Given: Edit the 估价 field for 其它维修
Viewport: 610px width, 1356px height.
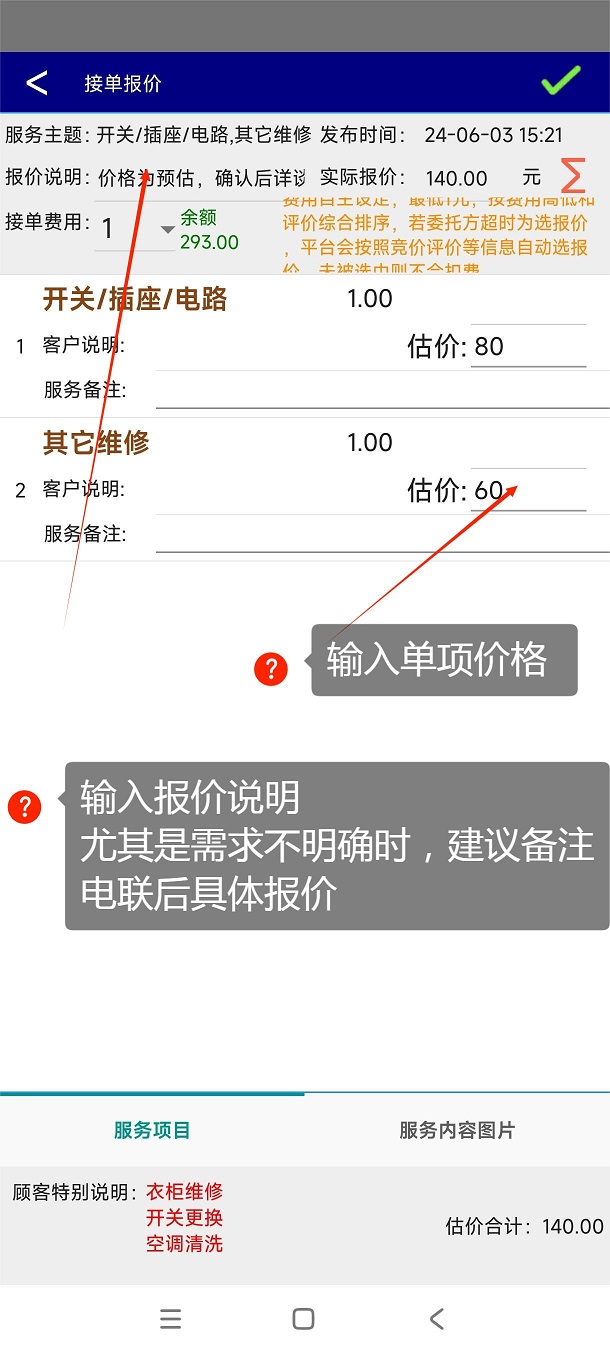Looking at the screenshot, I should pos(528,491).
